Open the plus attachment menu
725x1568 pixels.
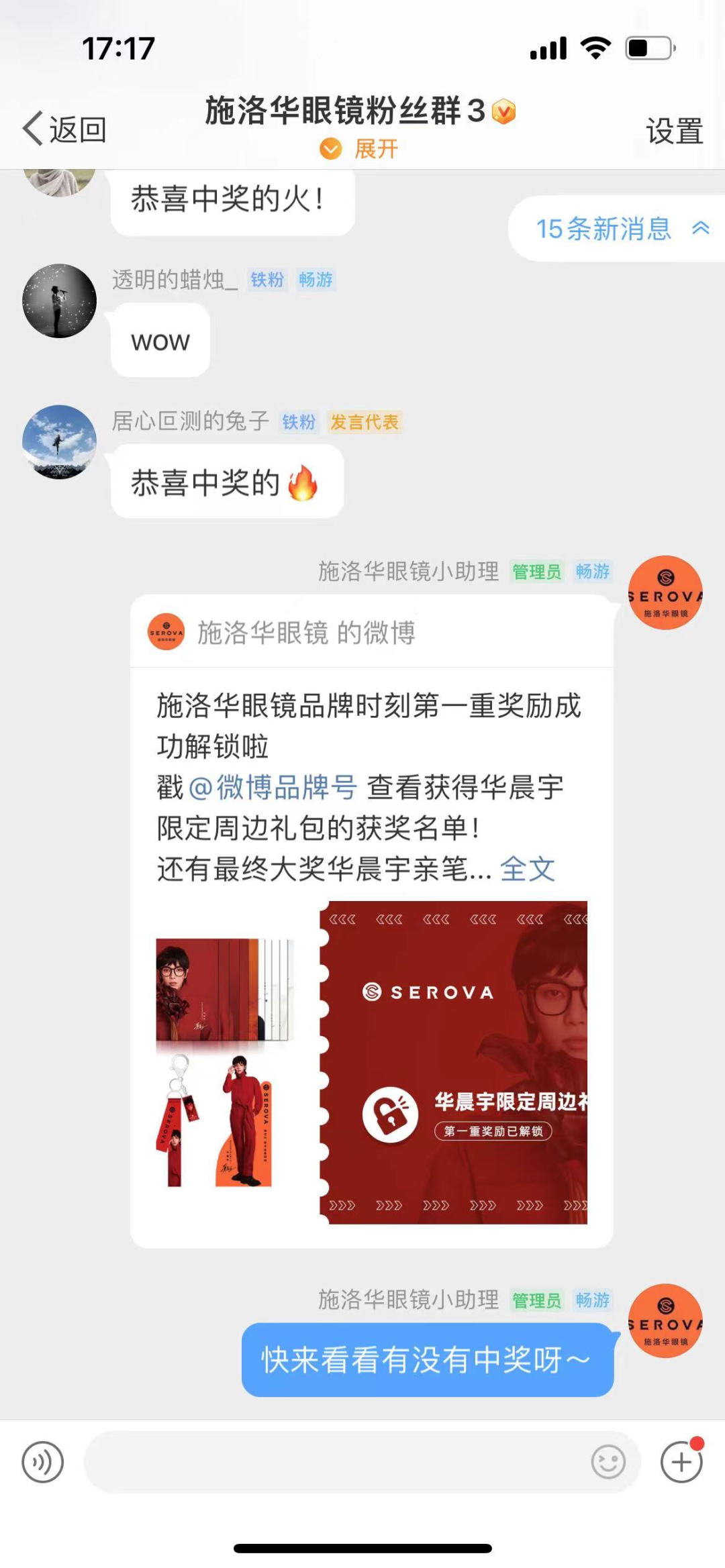pyautogui.click(x=681, y=1462)
